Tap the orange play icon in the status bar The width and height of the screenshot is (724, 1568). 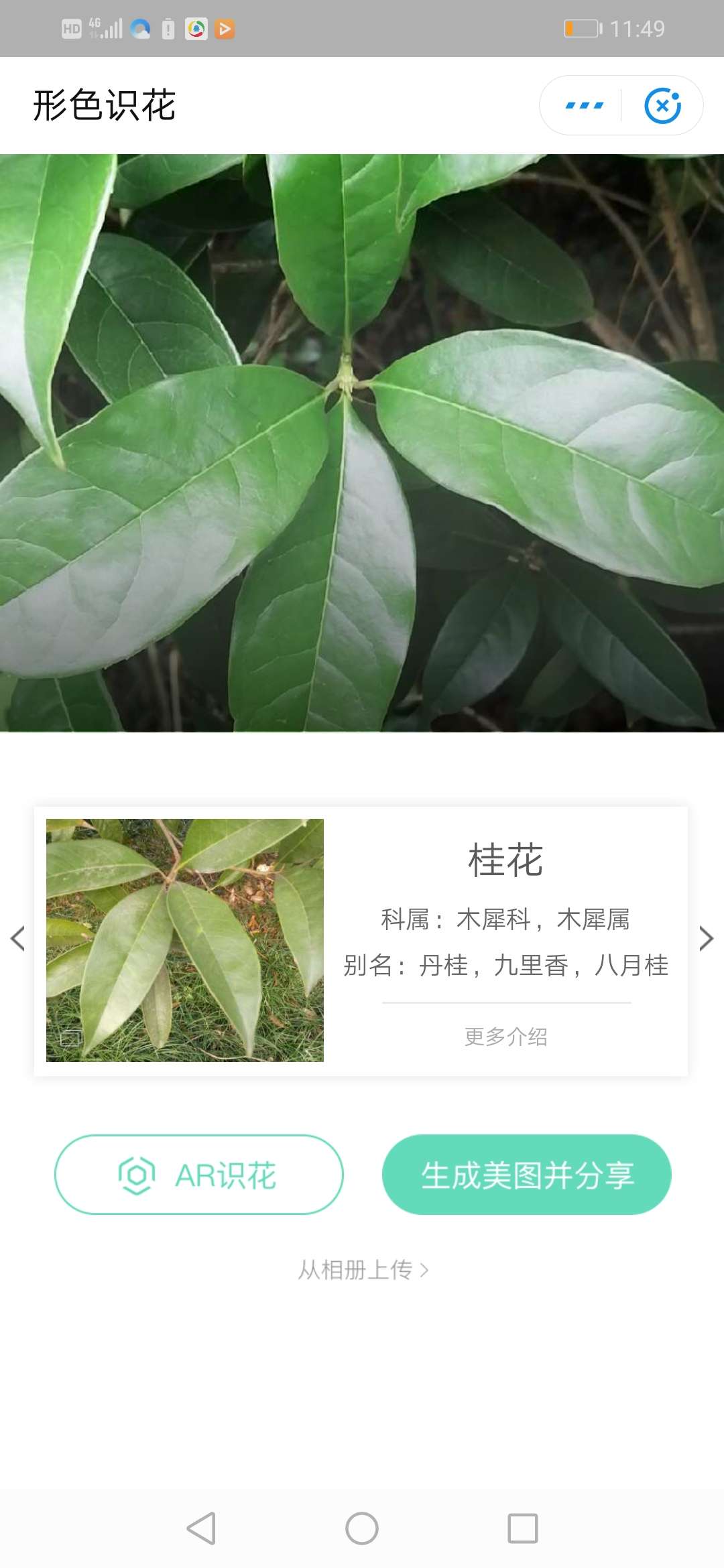coord(226,29)
